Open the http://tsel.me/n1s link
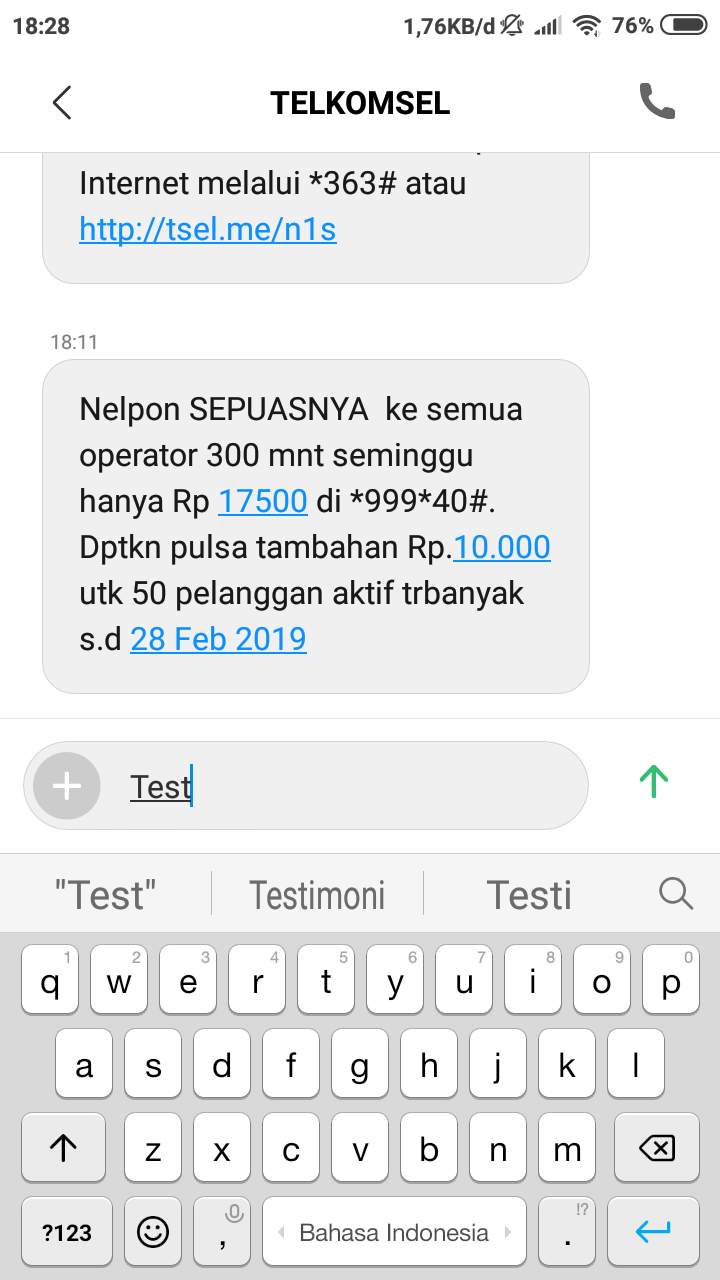Screen dimensions: 720x1280 tap(208, 230)
